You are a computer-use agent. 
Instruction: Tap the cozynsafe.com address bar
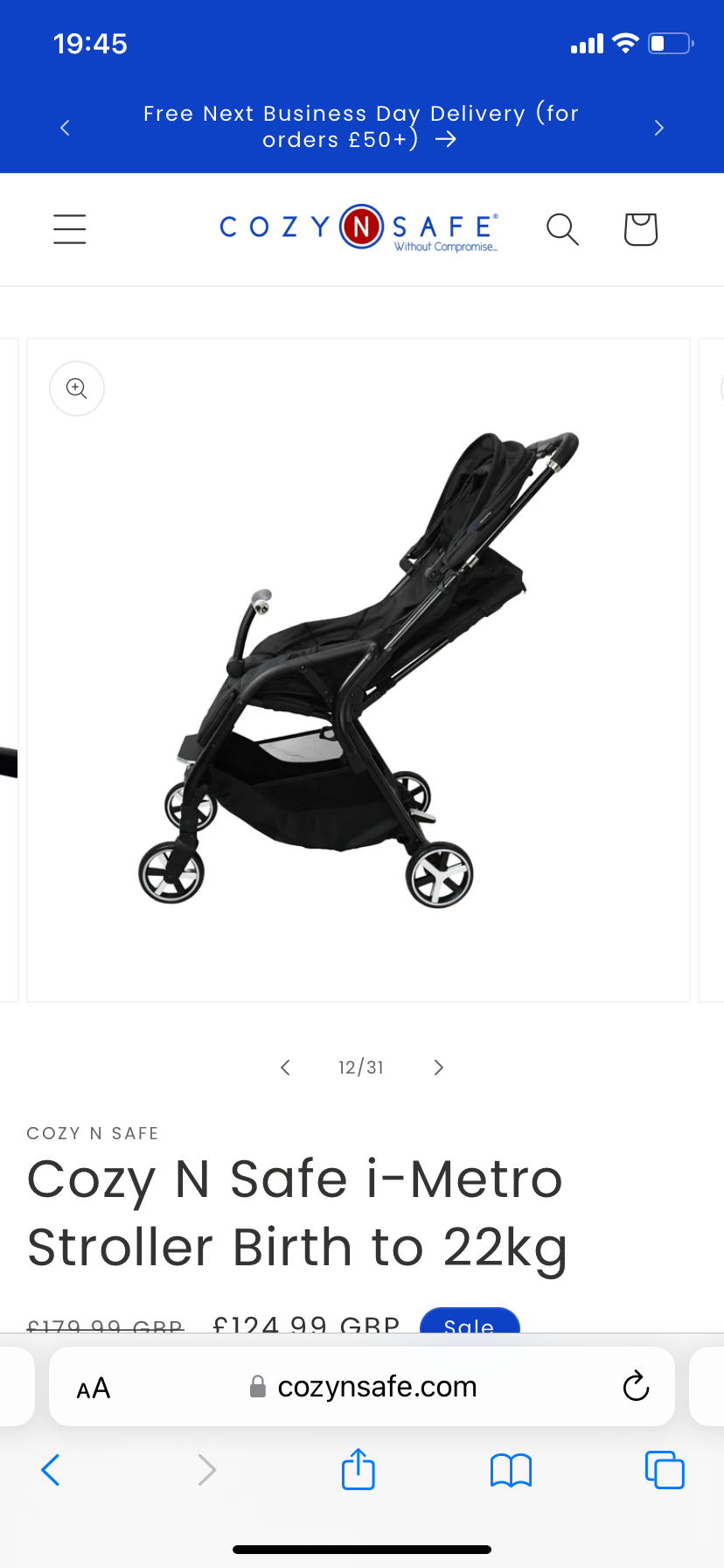coord(376,1387)
